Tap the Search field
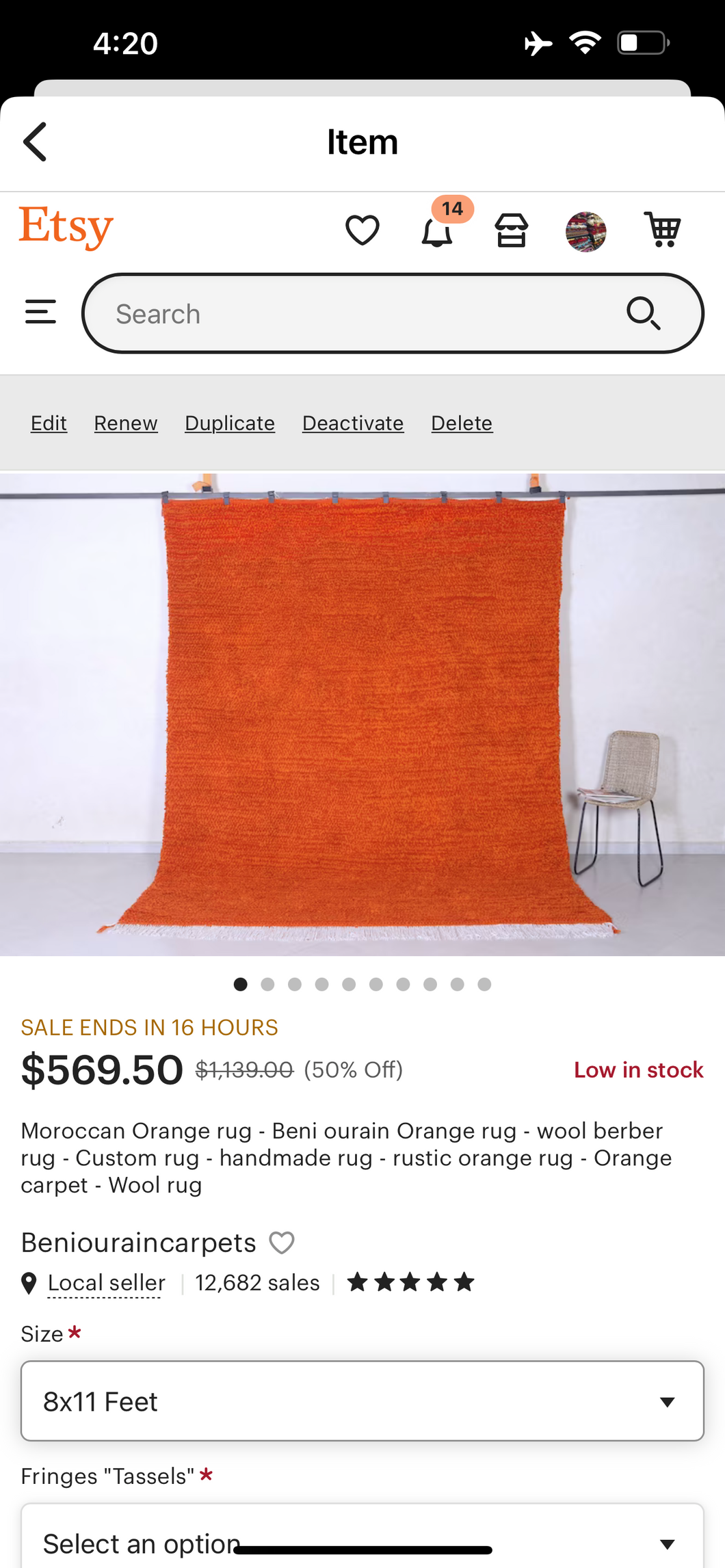 pyautogui.click(x=356, y=314)
